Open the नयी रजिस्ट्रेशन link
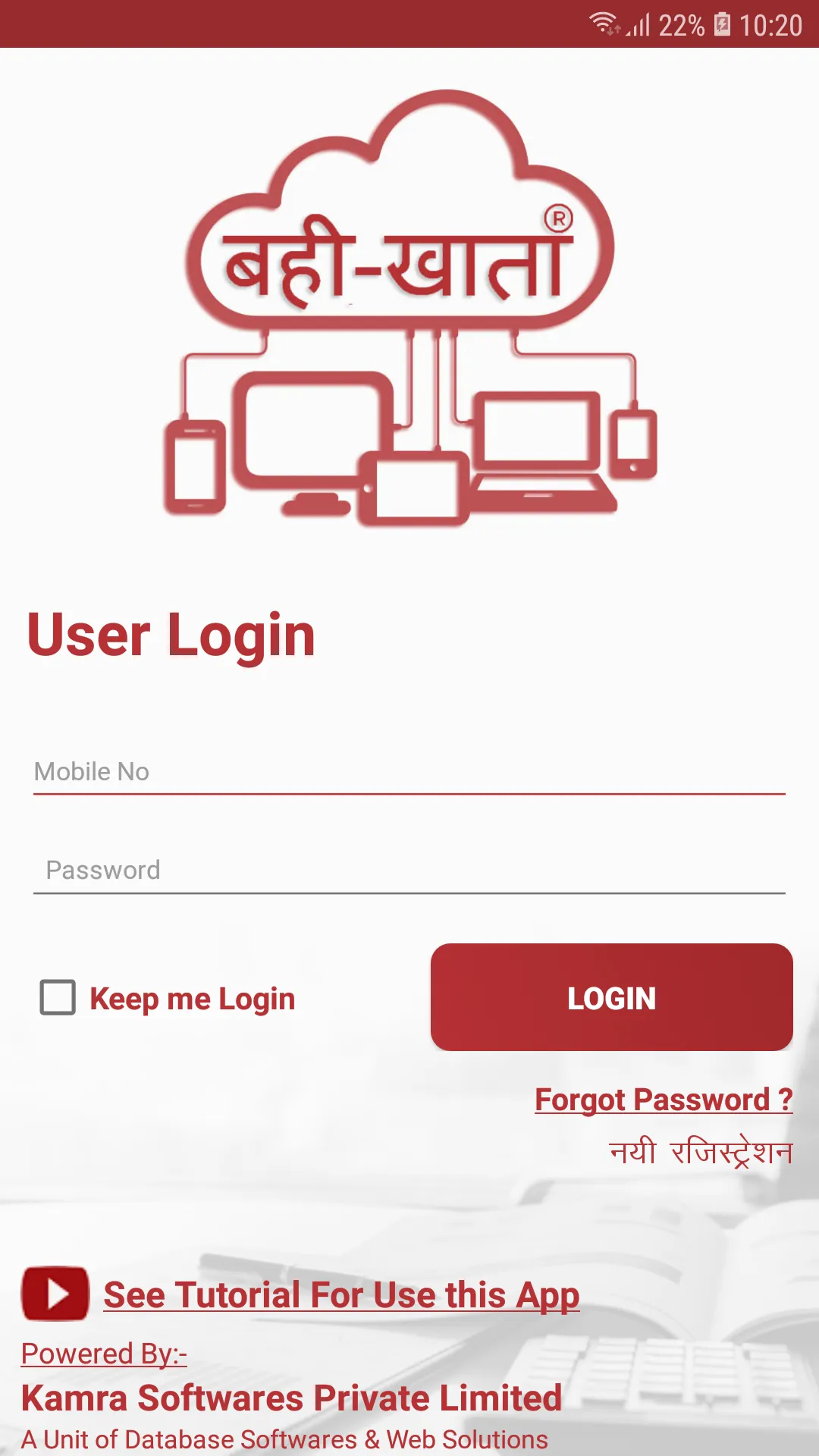Image resolution: width=819 pixels, height=1456 pixels. (x=701, y=1153)
